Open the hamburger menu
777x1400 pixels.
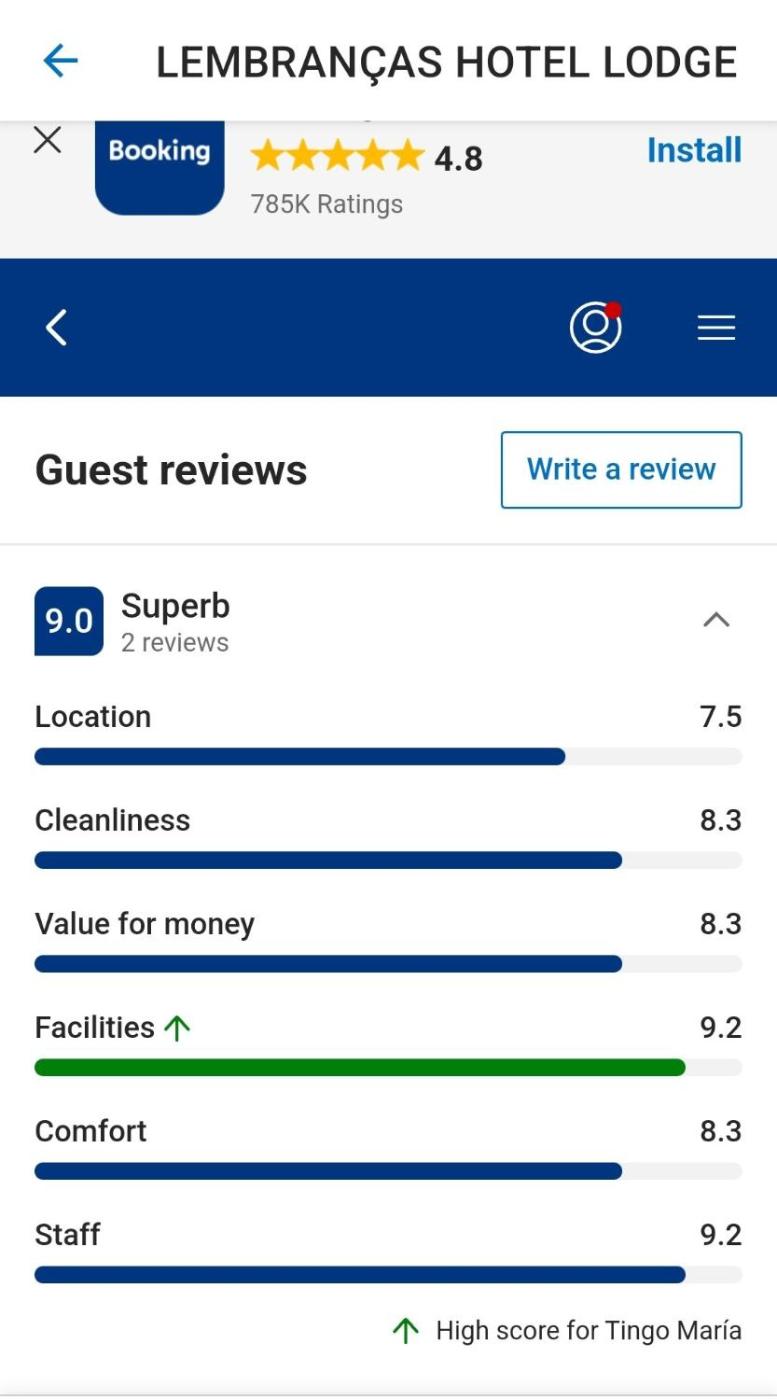point(716,328)
